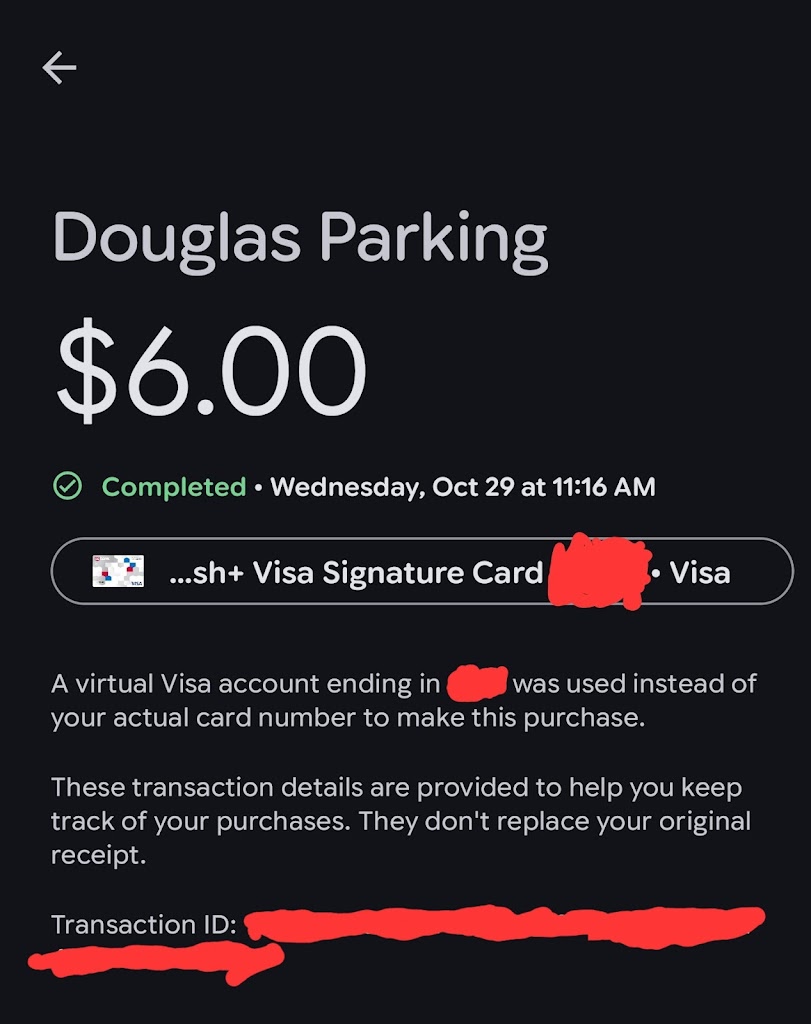Open the Visa Signature Card chip
Viewport: 811px width, 1024px height.
(420, 573)
